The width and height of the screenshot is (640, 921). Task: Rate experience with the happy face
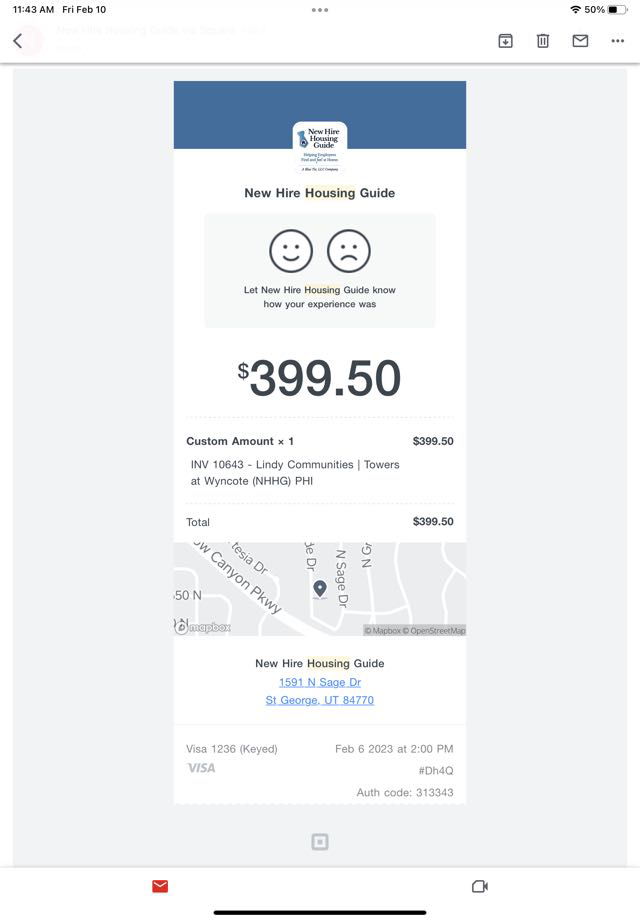tap(291, 251)
